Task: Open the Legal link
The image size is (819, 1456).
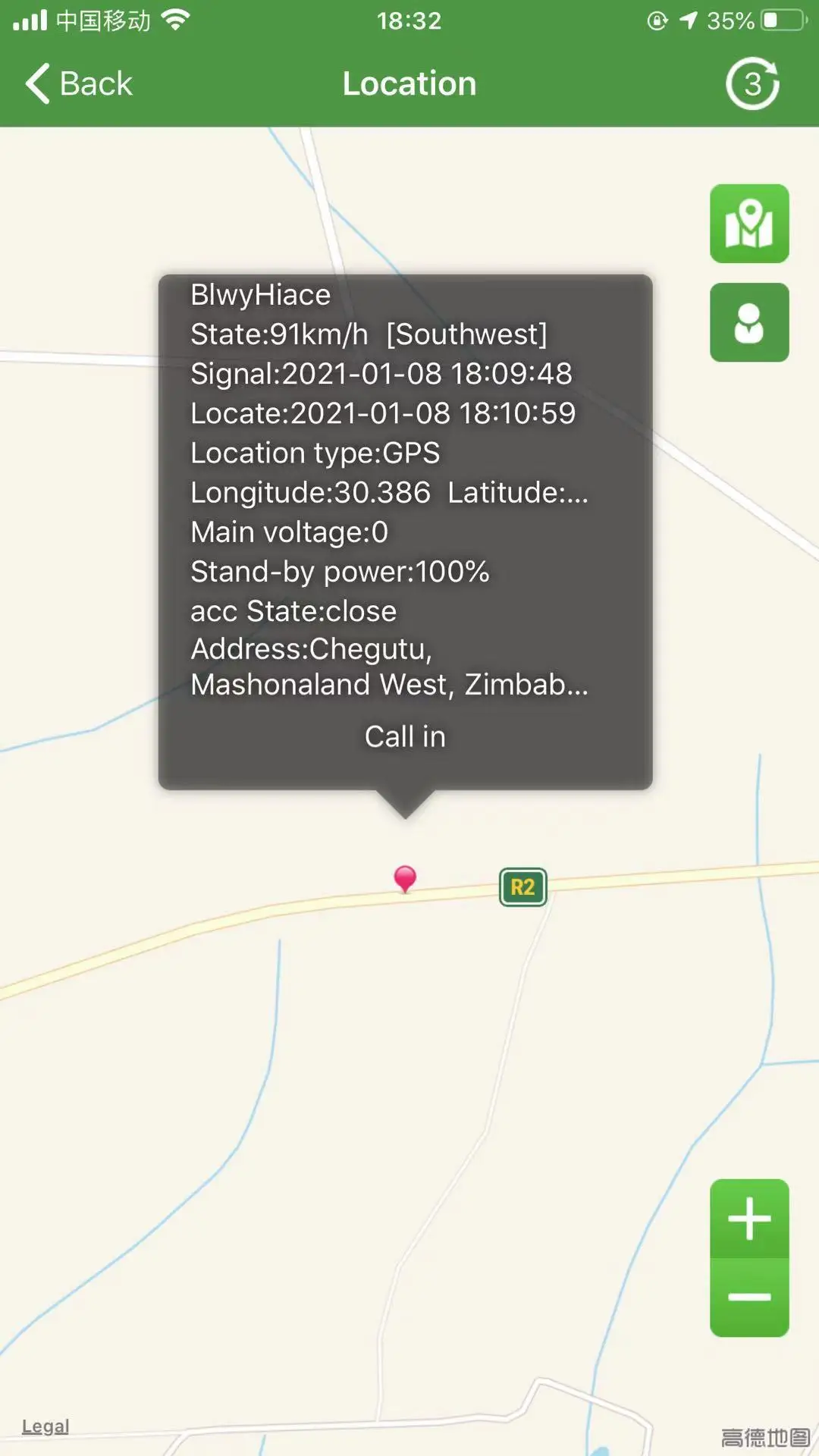Action: tap(45, 1426)
